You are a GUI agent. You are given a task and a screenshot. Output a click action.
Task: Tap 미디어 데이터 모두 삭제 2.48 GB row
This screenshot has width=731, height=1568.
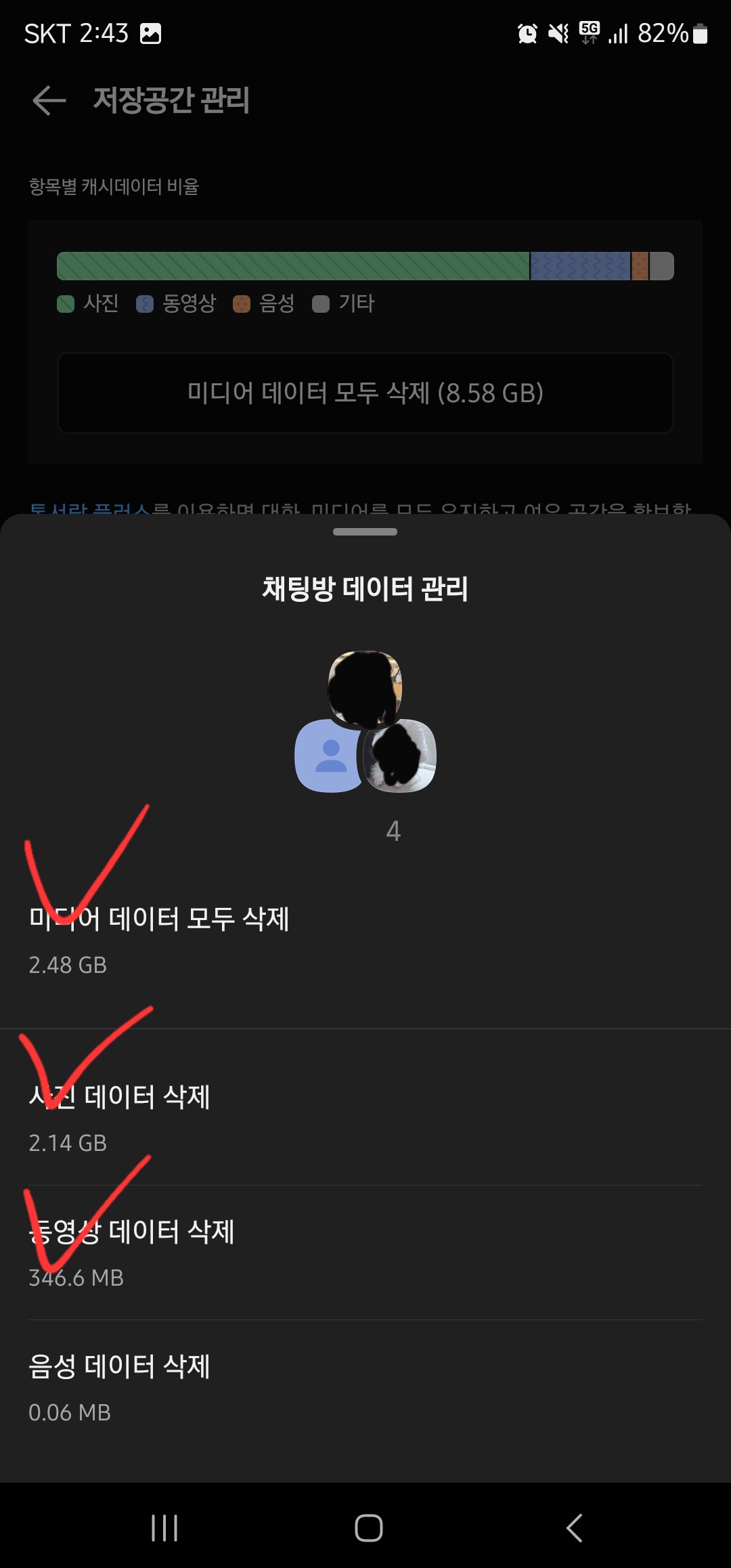coord(365,940)
